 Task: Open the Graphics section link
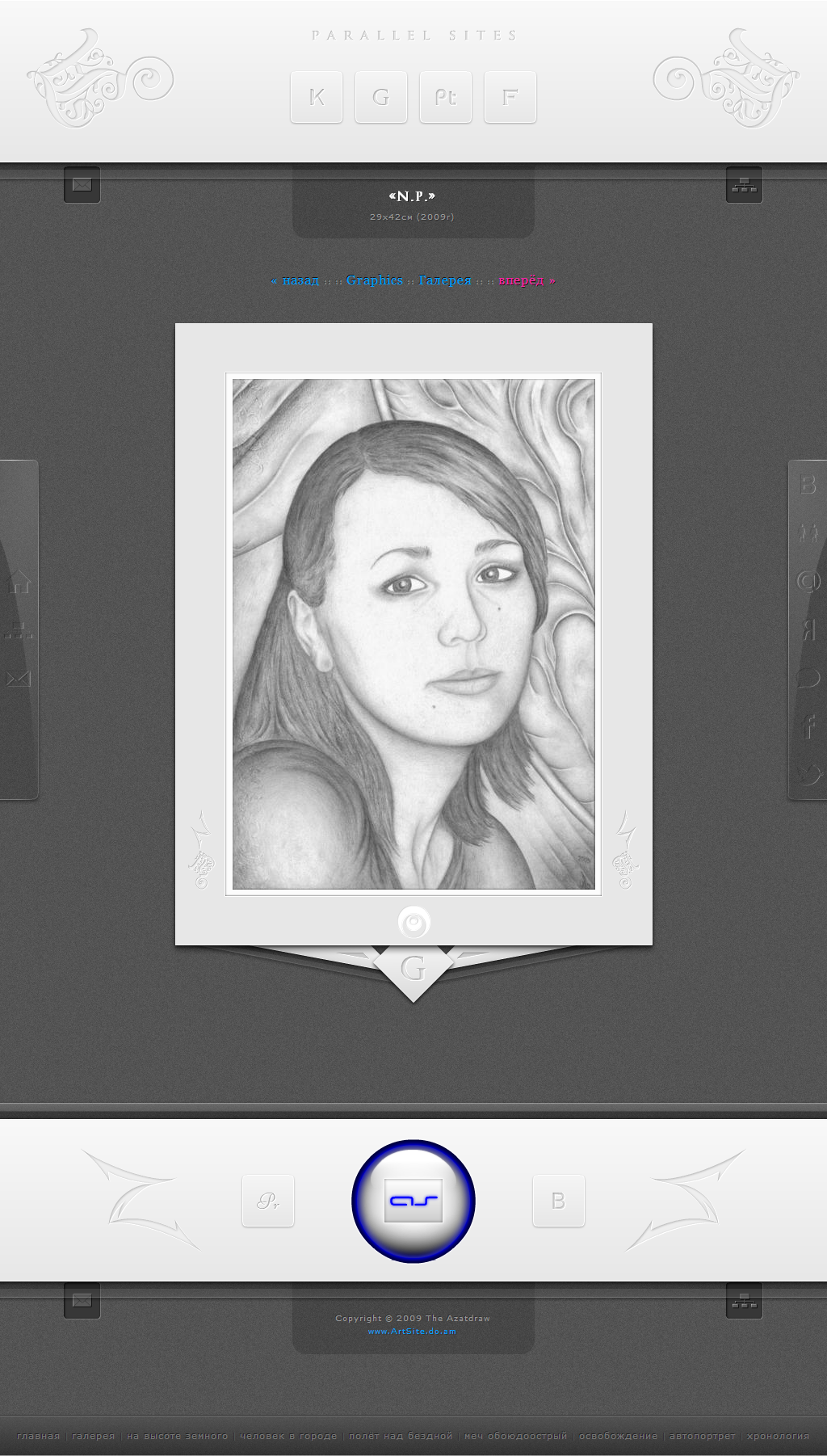[374, 280]
